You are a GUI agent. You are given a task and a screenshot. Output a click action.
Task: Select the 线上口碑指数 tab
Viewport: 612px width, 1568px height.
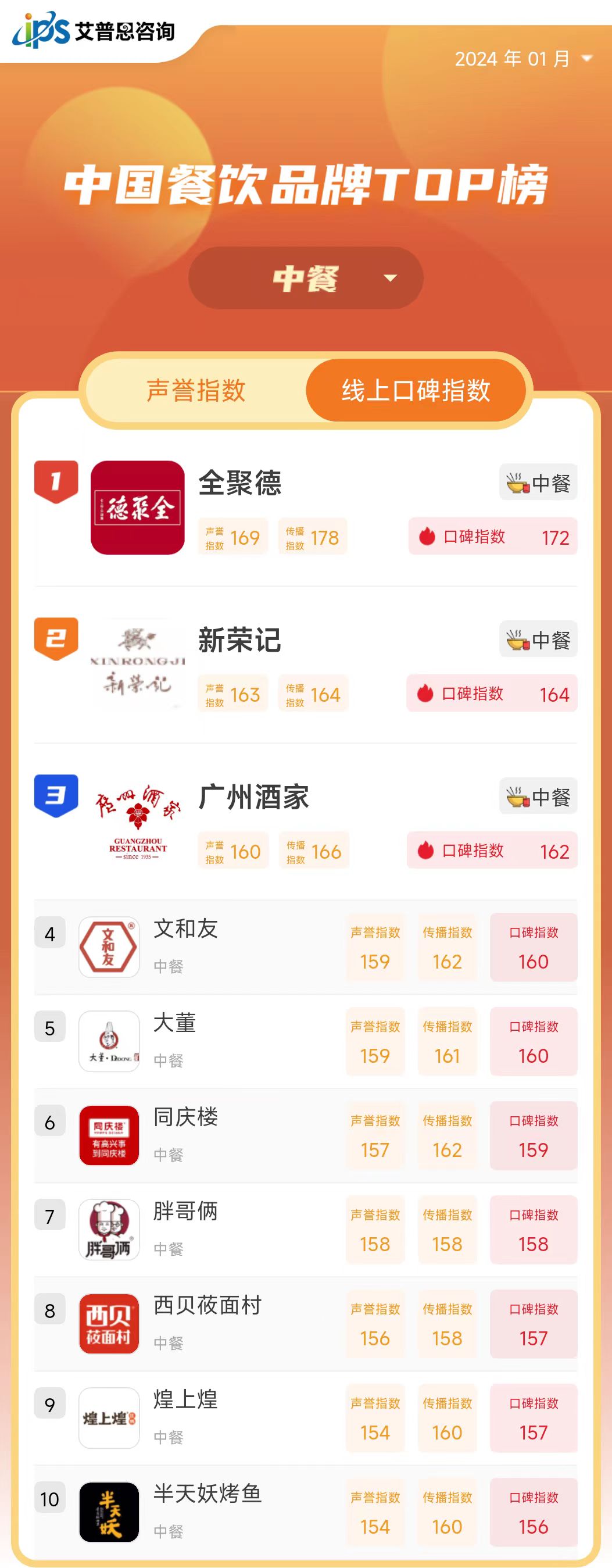[x=416, y=390]
